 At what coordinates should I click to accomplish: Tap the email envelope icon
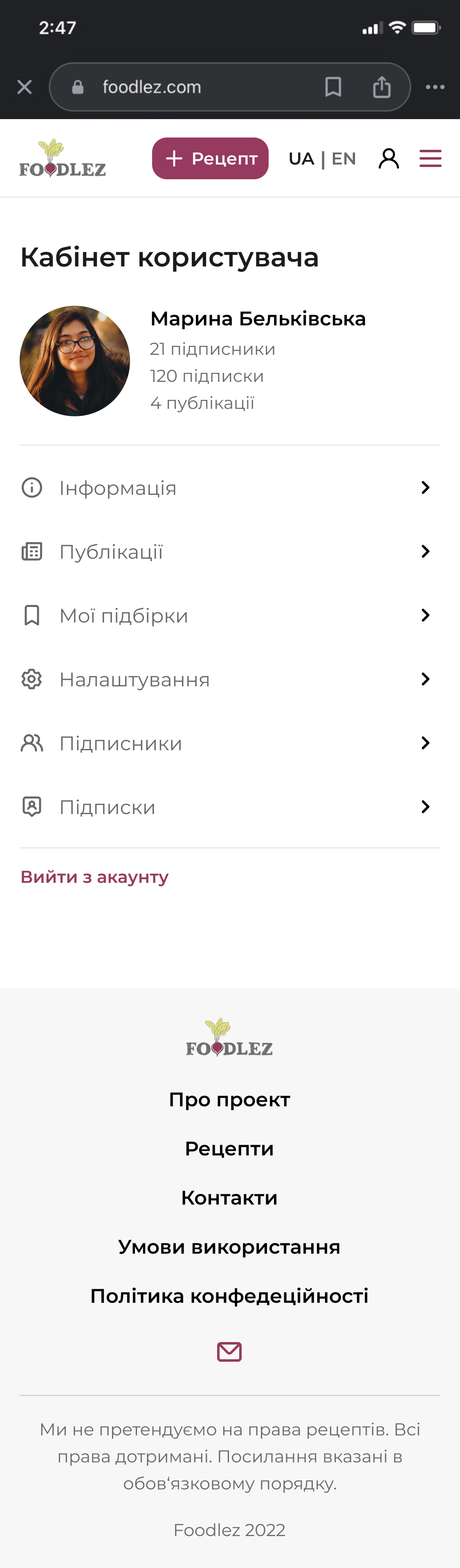click(229, 1352)
